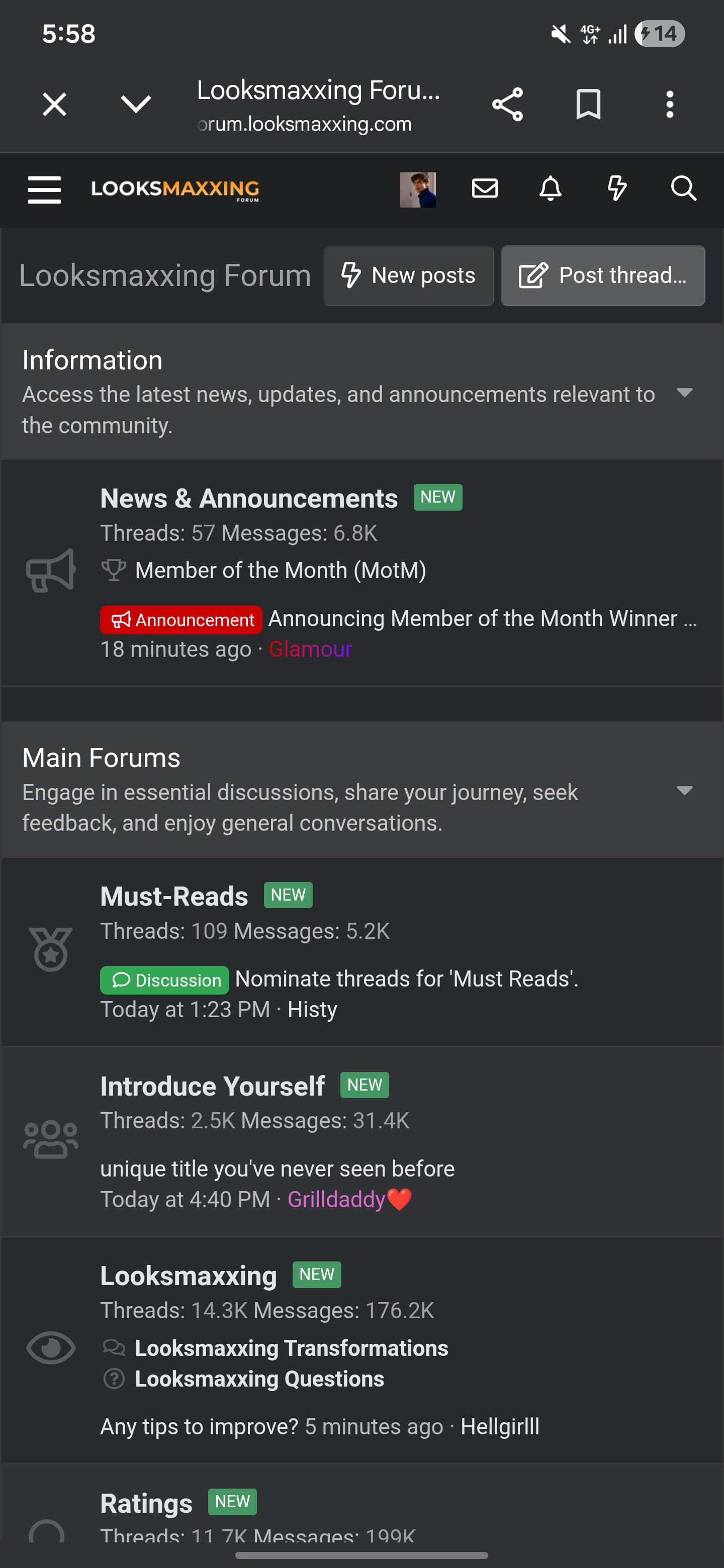Open Looksmaxxing Questions subforum
Viewport: 724px width, 1568px height.
259,1378
